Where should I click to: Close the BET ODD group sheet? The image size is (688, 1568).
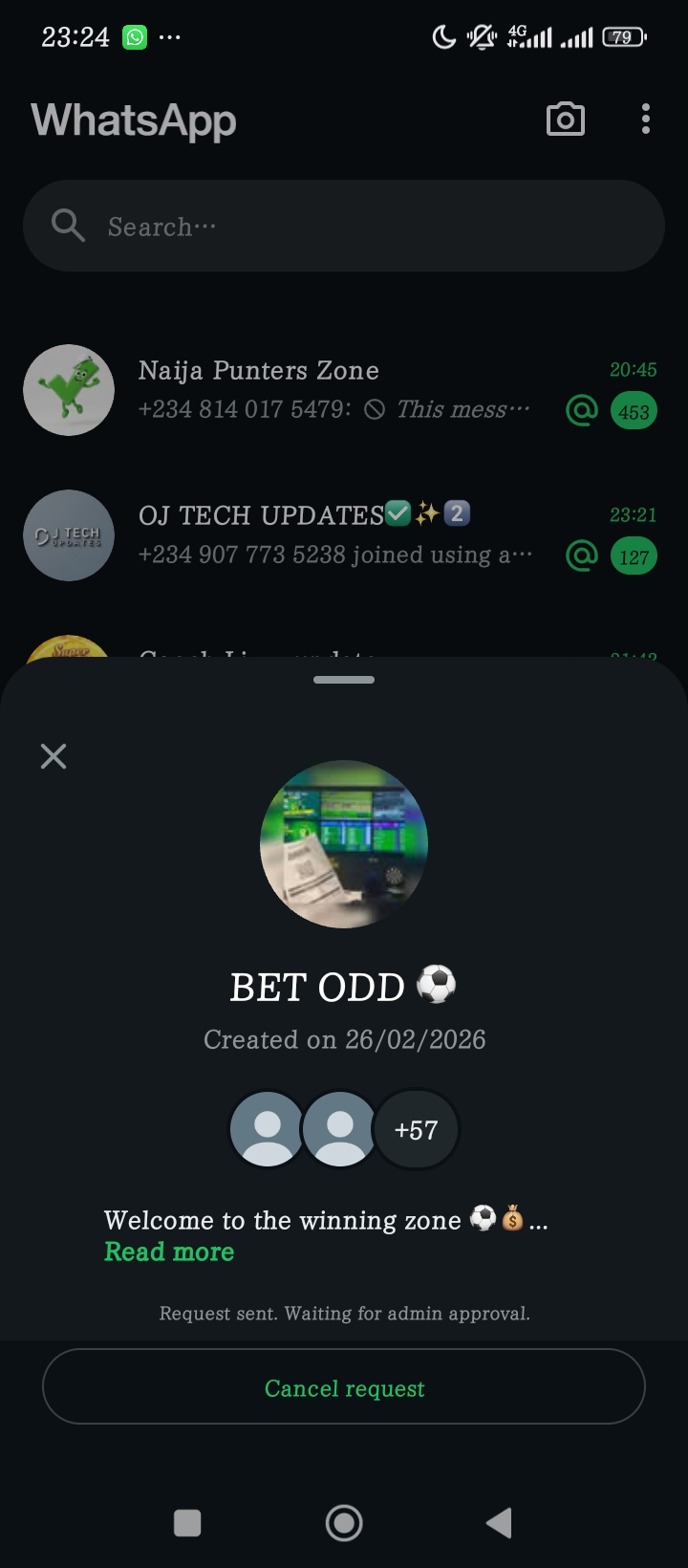point(54,756)
